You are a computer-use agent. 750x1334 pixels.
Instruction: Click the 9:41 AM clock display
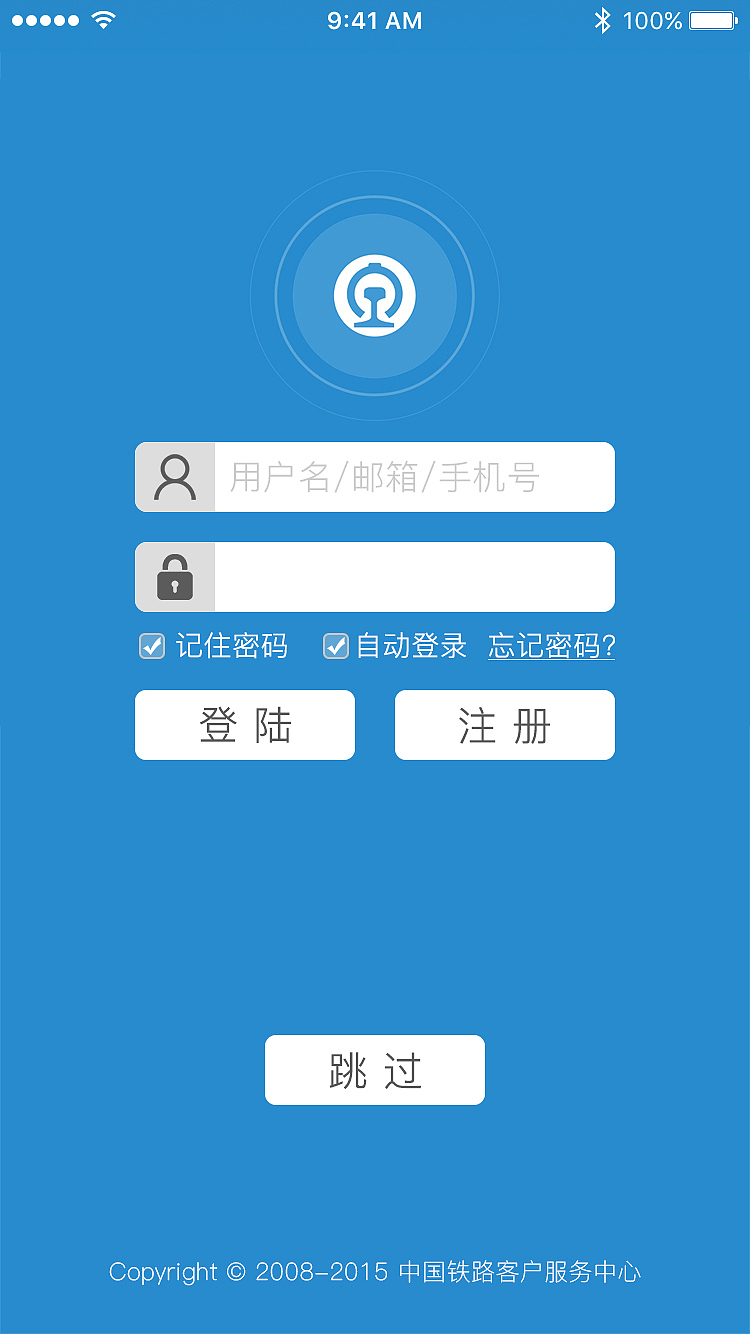coord(375,20)
